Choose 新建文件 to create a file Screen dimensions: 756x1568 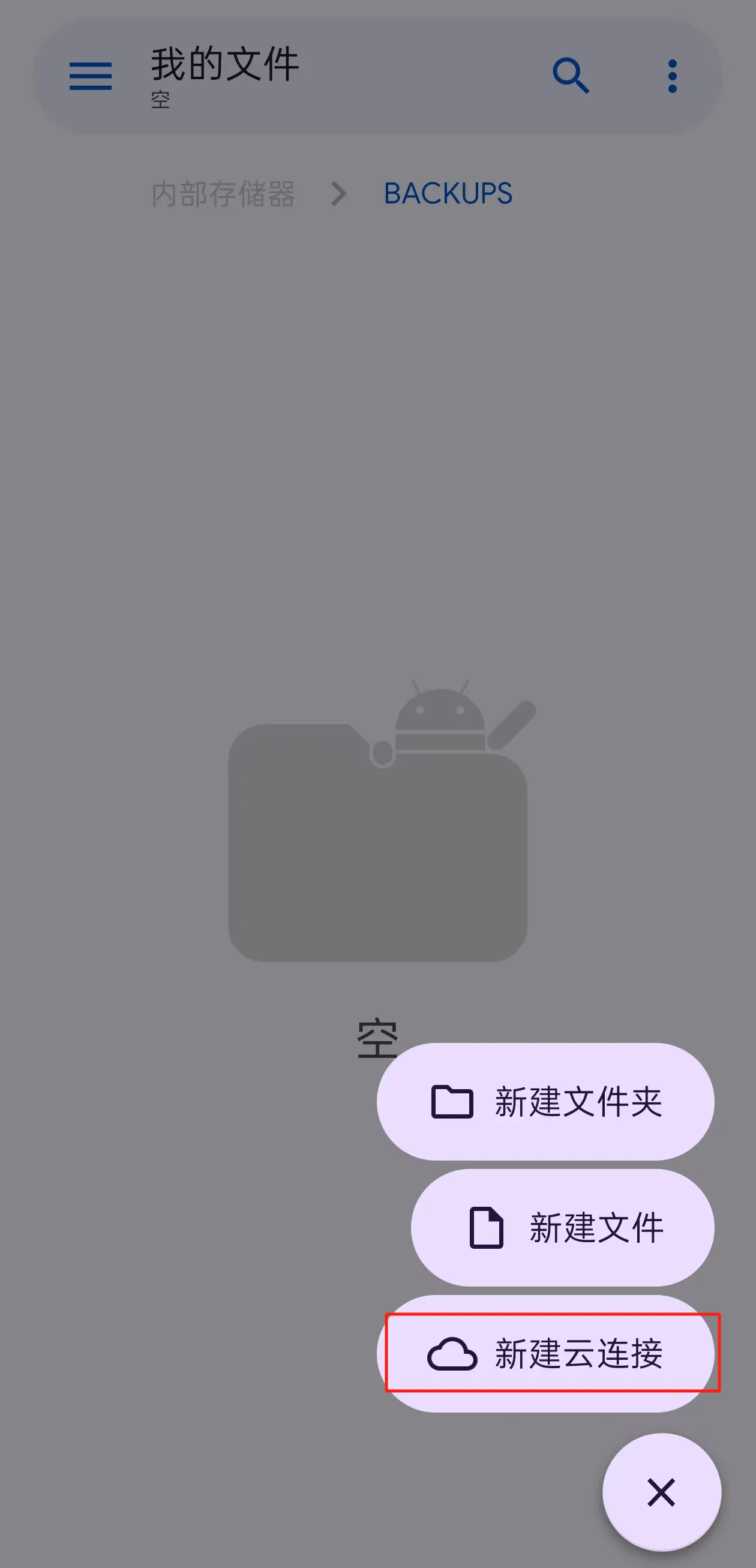pos(562,1228)
